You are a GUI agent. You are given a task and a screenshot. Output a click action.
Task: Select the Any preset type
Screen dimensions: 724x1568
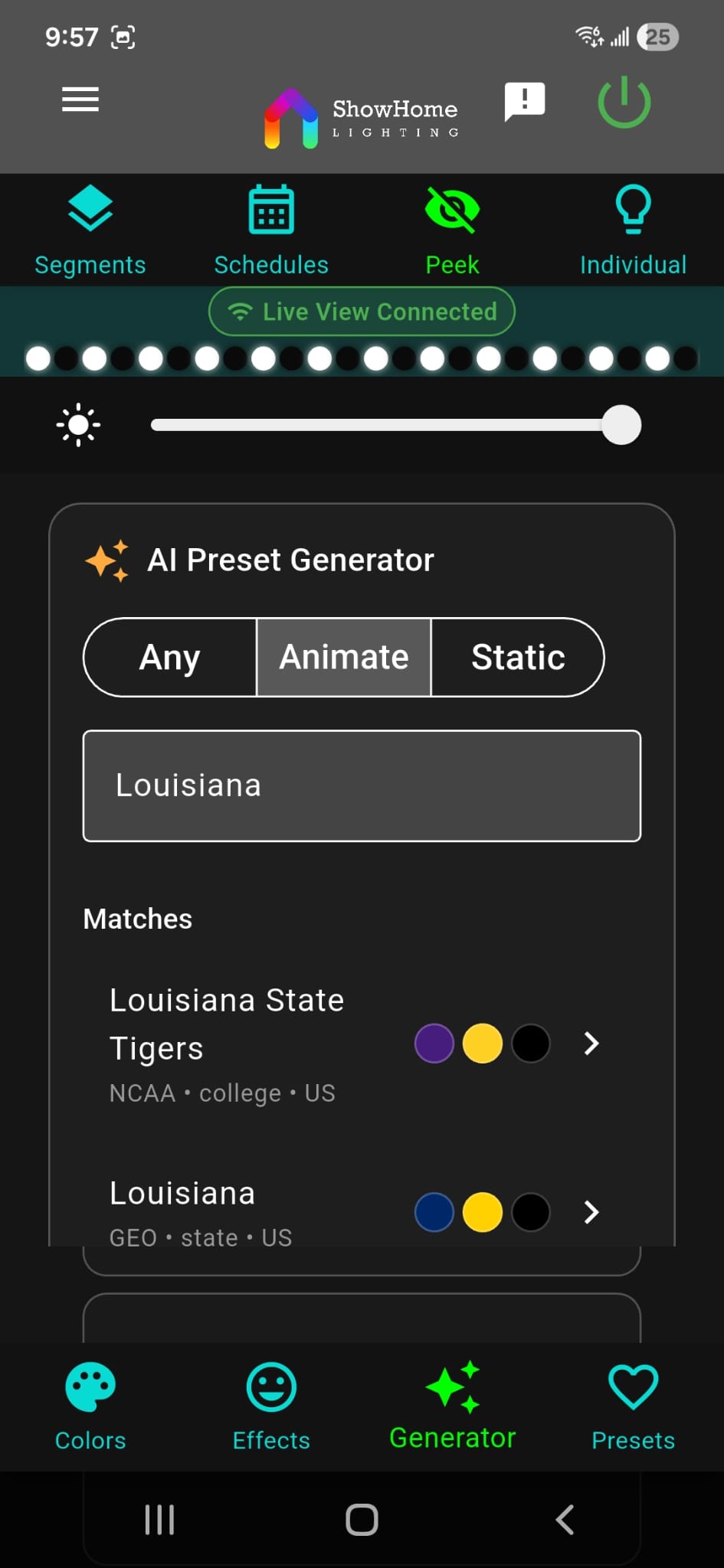(x=169, y=657)
